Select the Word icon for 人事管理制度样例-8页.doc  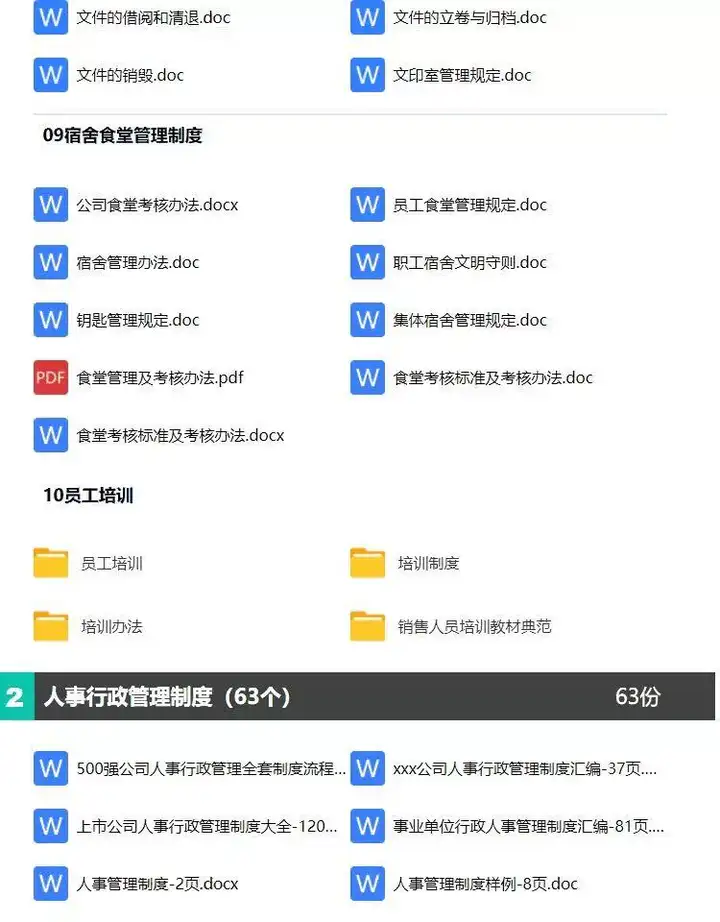(x=368, y=883)
